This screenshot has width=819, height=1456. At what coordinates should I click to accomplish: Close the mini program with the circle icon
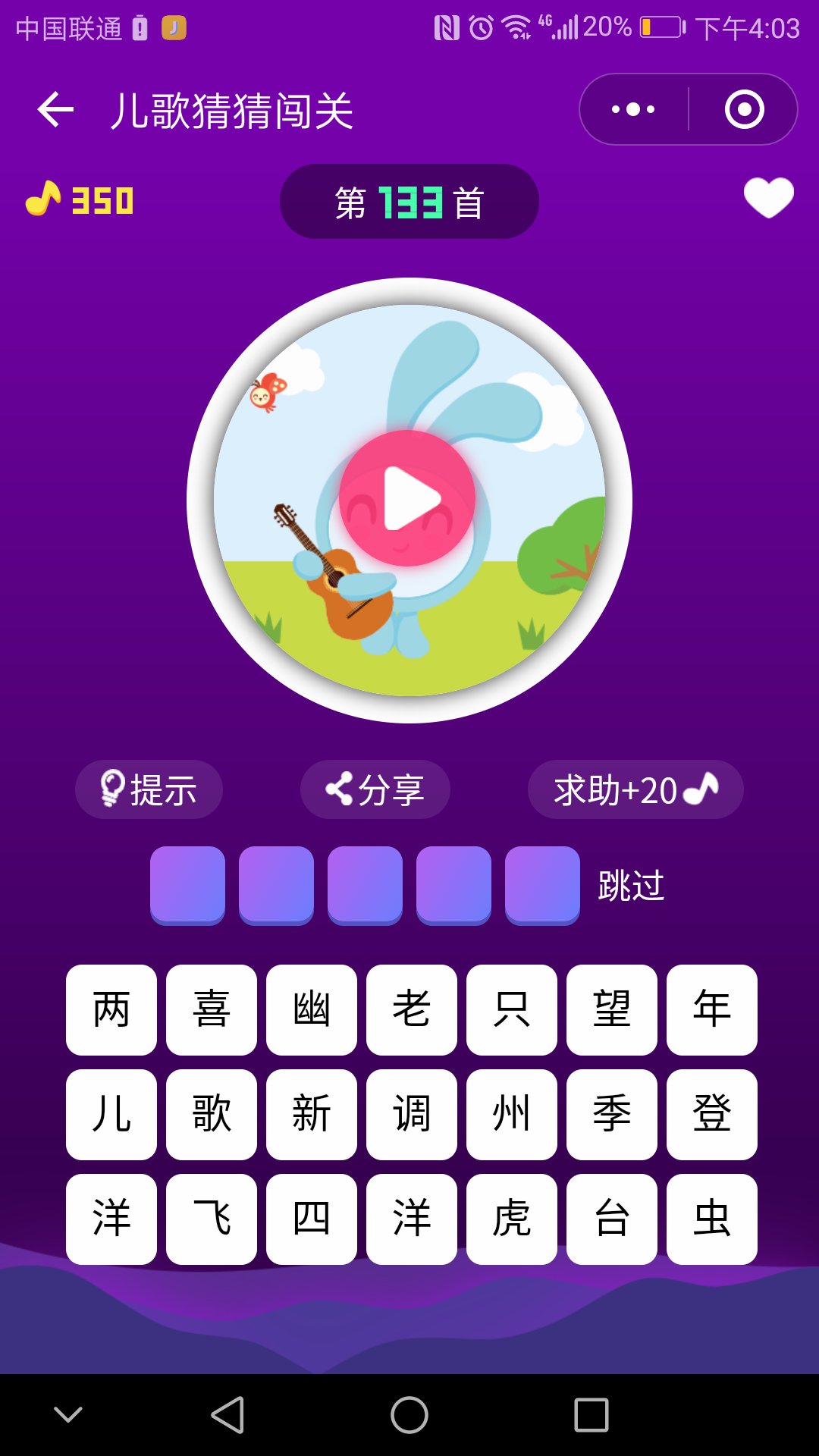(x=744, y=109)
